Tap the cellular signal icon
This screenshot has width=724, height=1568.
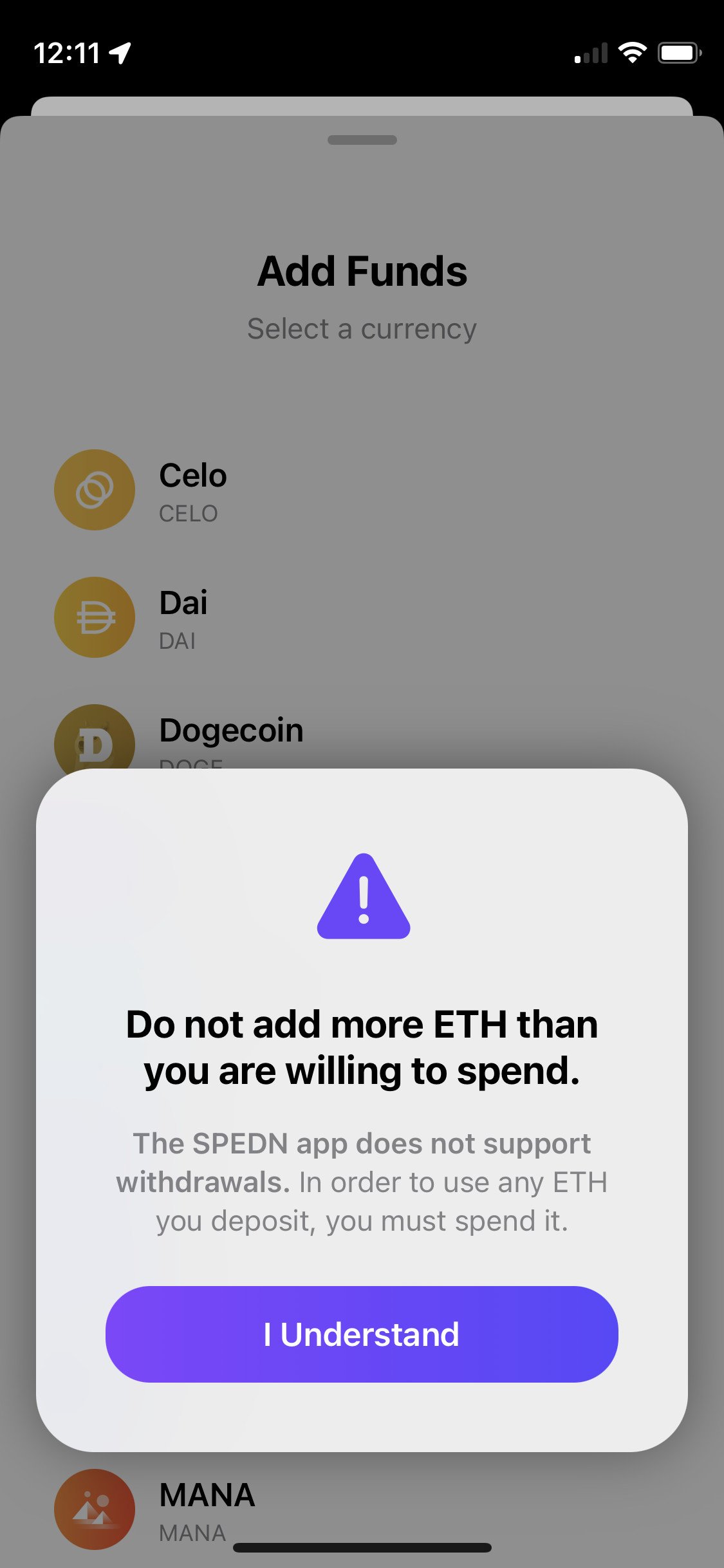coord(592,54)
